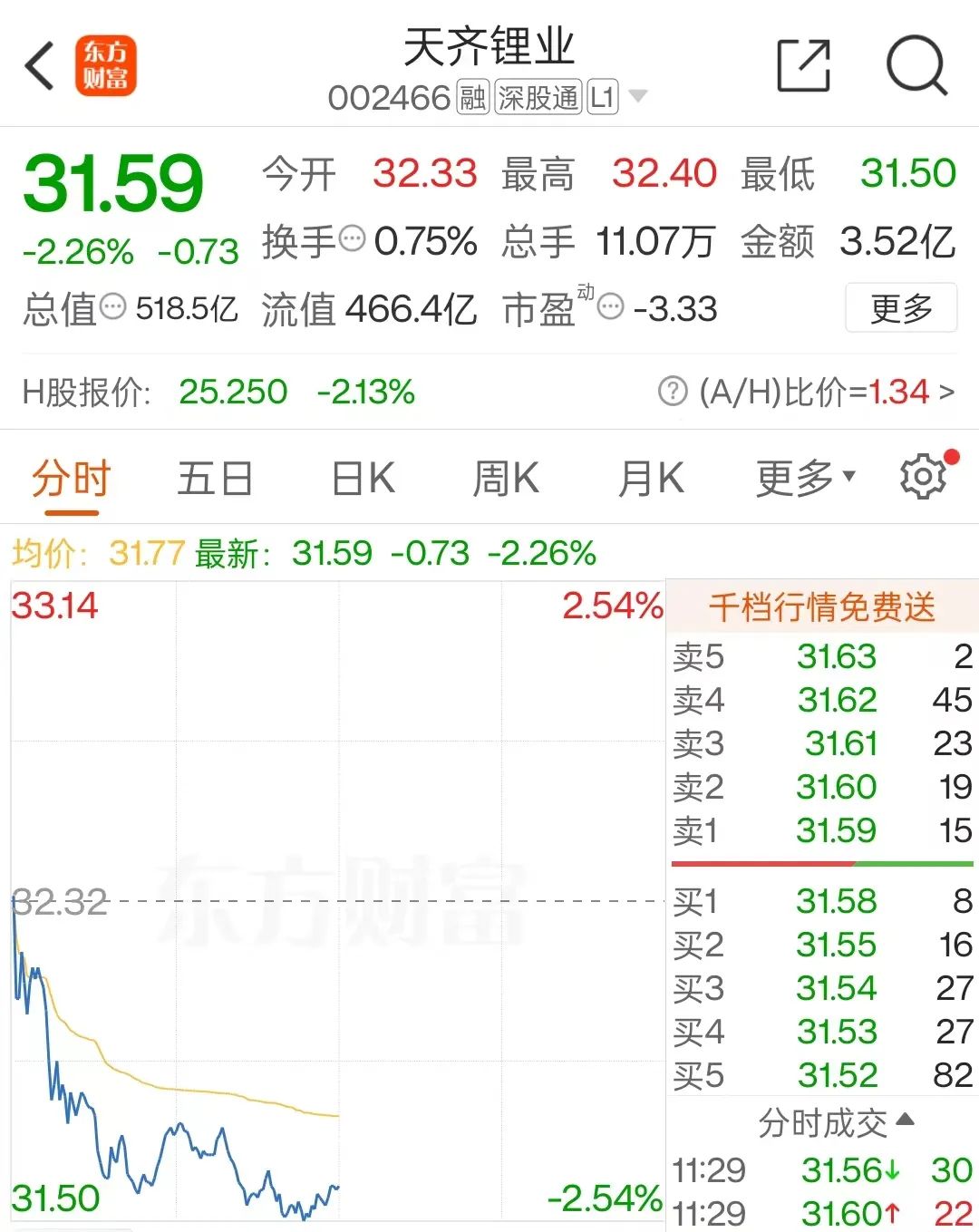Viewport: 979px width, 1232px height.
Task: Switch to the 五日 chart tab
Action: tap(215, 479)
